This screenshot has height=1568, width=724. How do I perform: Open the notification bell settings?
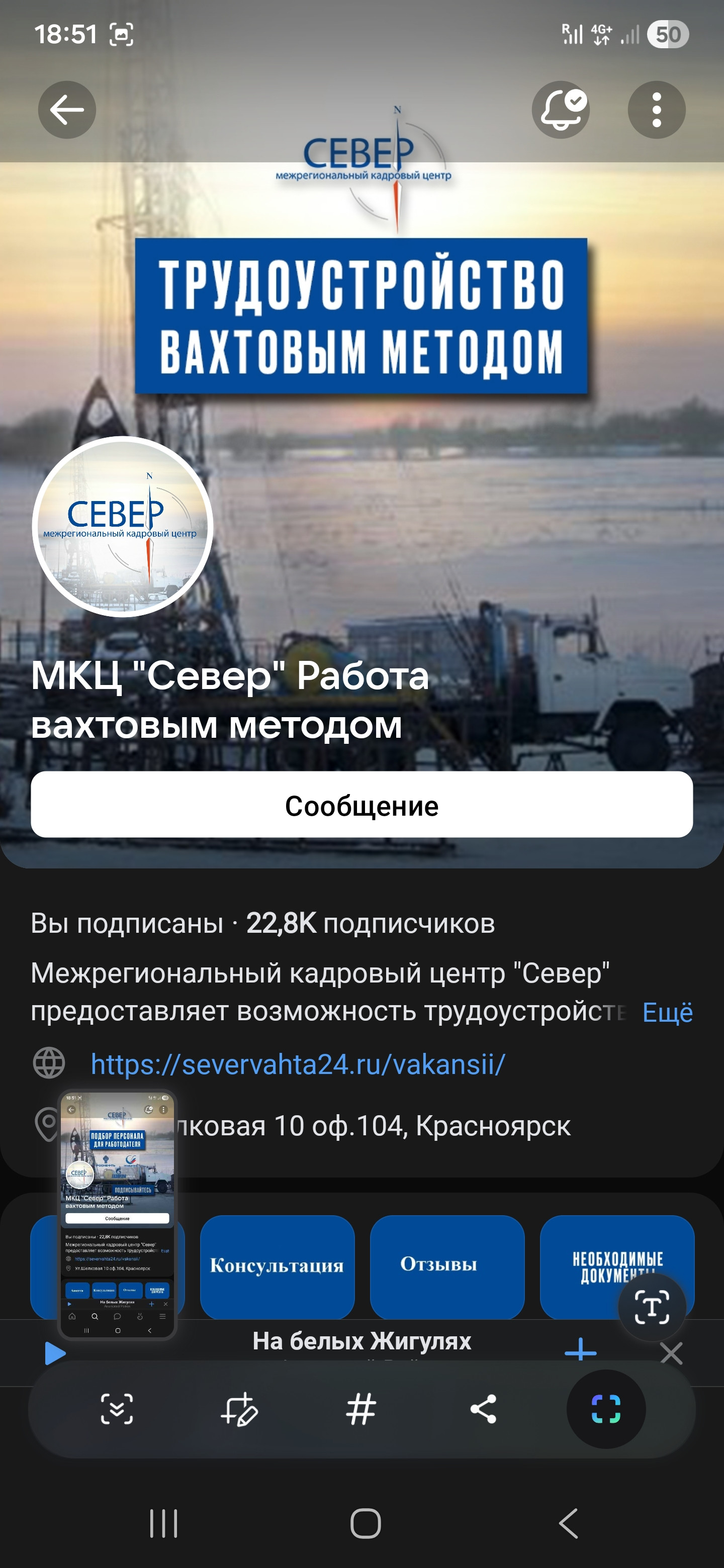560,110
